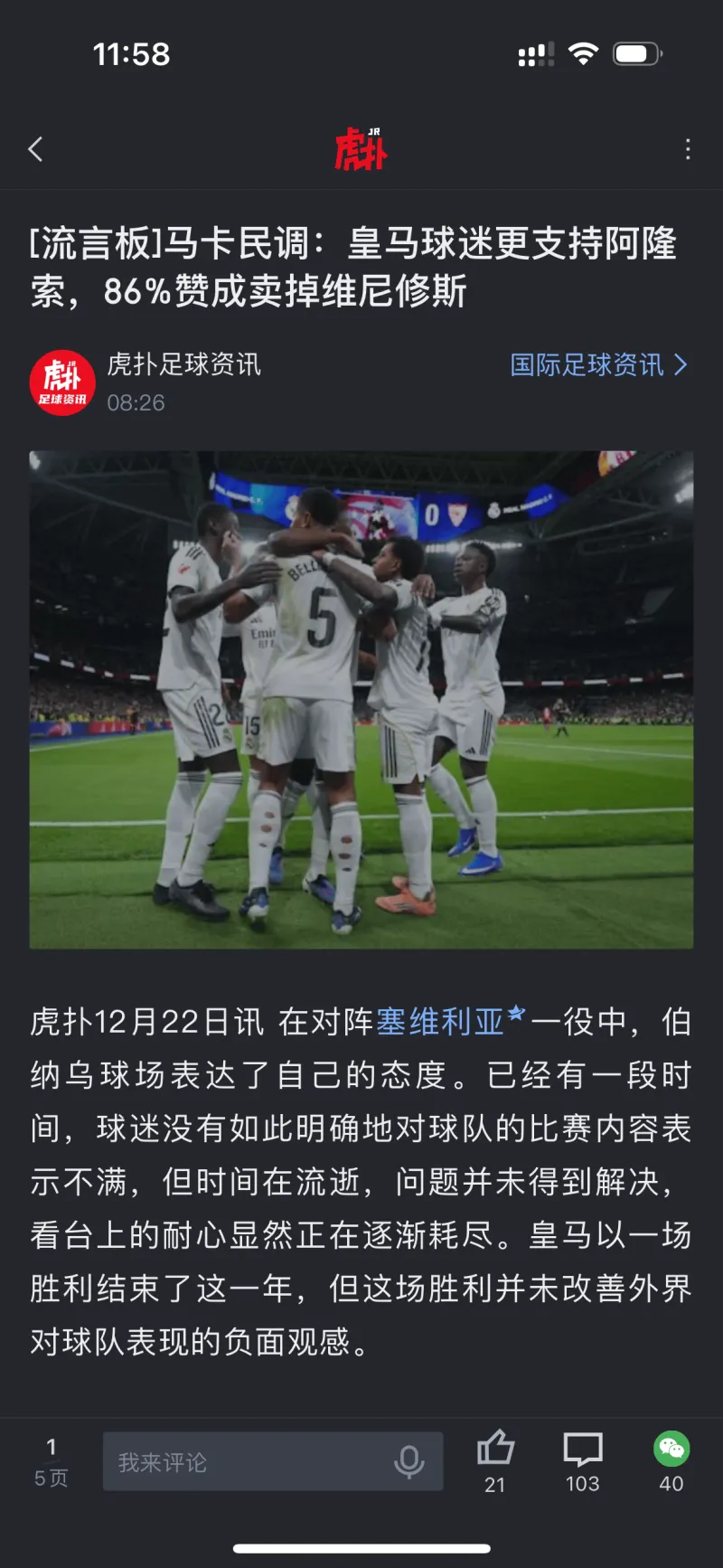Follow the 塞维利亚 team link
723x1568 pixels.
(440, 1022)
